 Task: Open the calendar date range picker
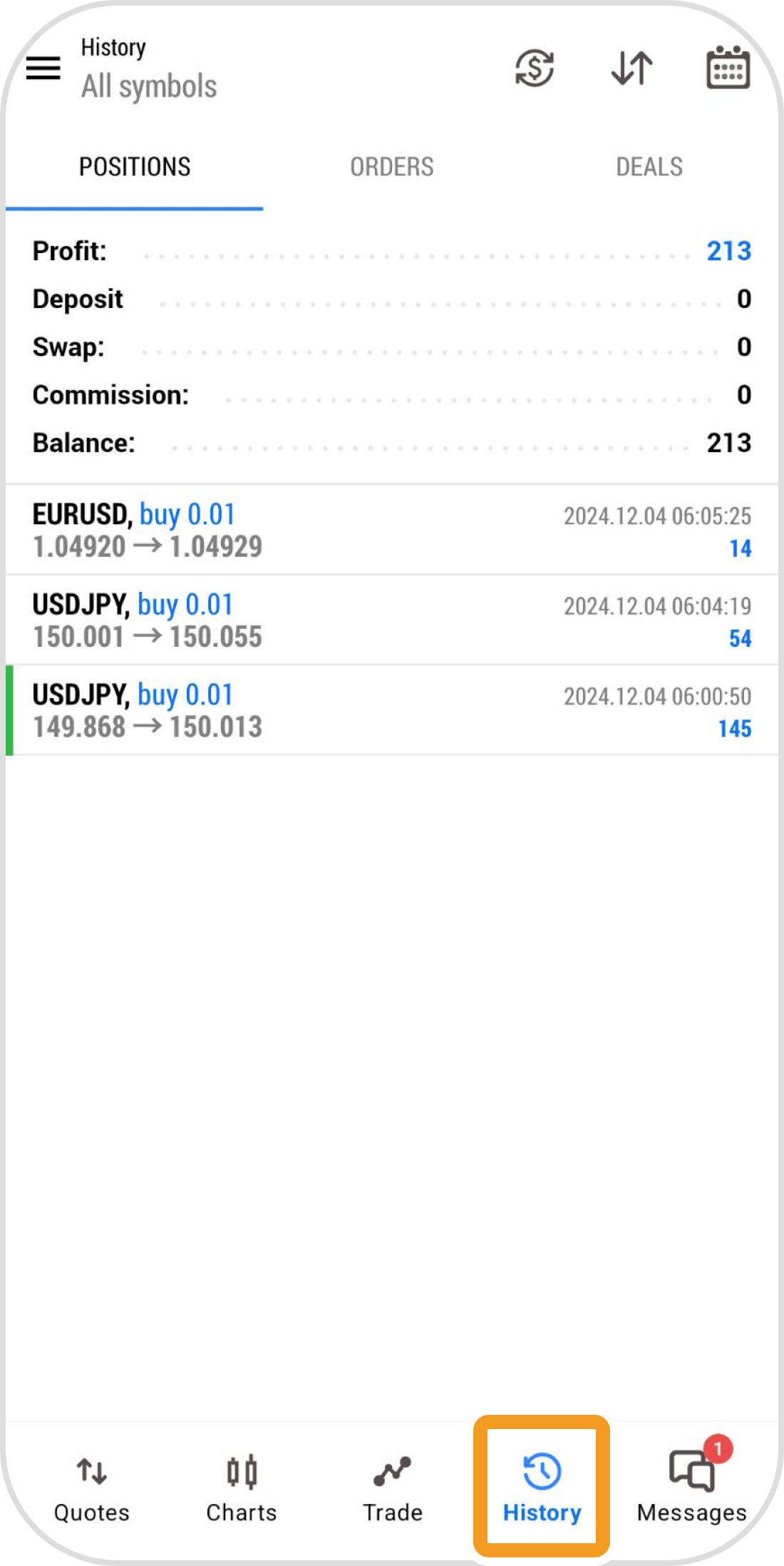(728, 68)
